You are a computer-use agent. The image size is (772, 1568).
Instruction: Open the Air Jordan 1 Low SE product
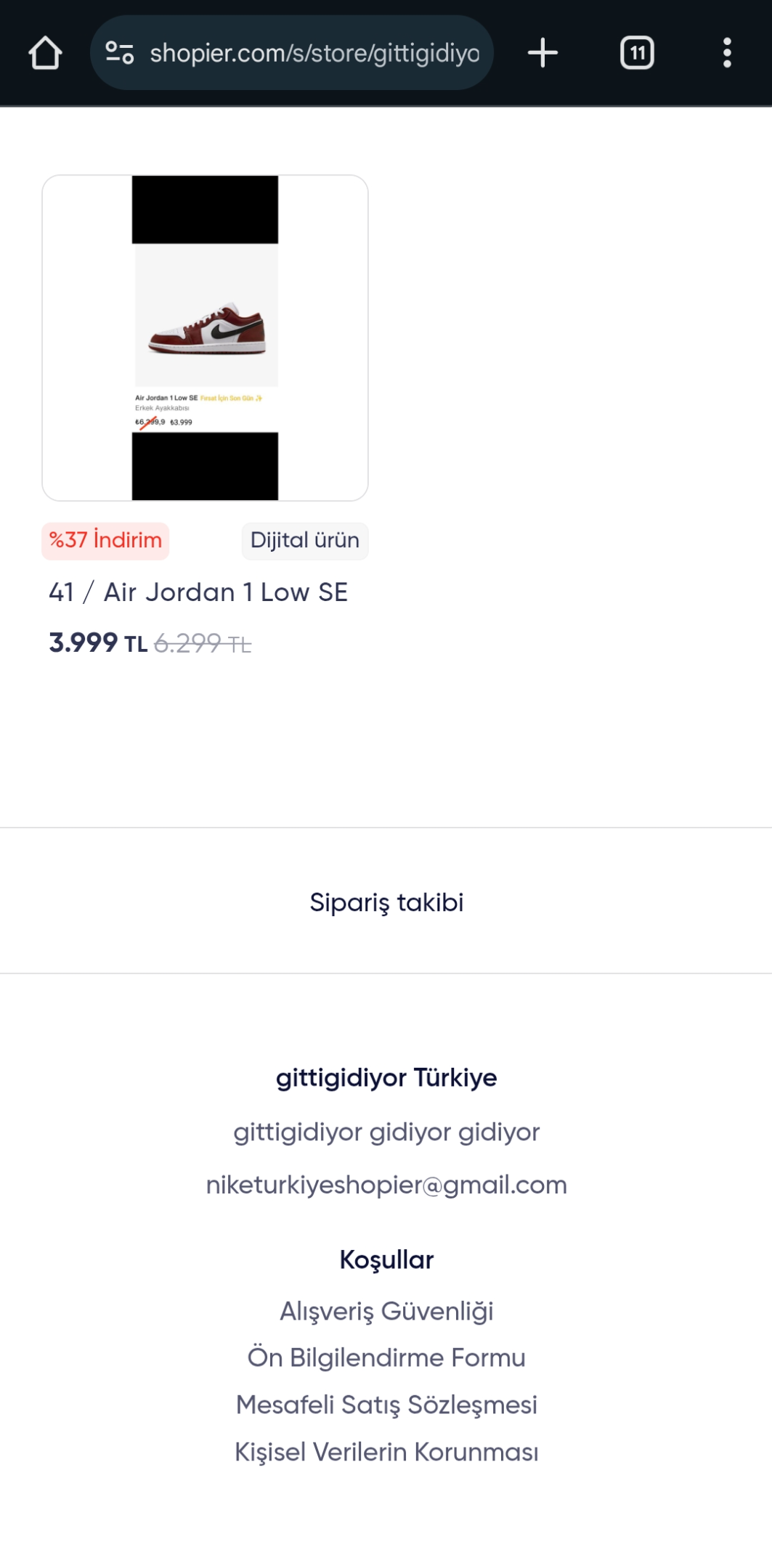pyautogui.click(x=205, y=338)
